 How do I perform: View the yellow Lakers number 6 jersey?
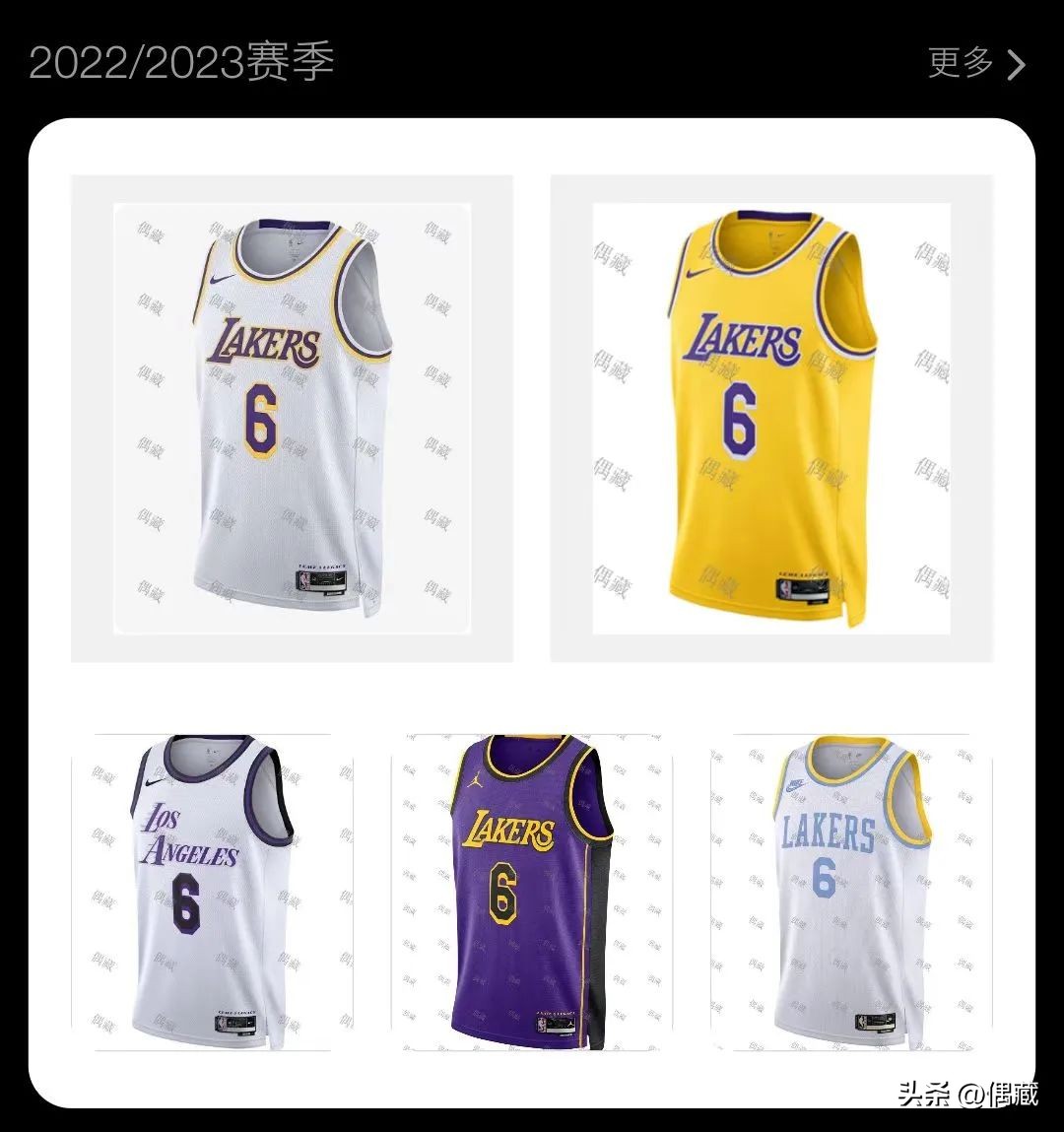click(771, 419)
